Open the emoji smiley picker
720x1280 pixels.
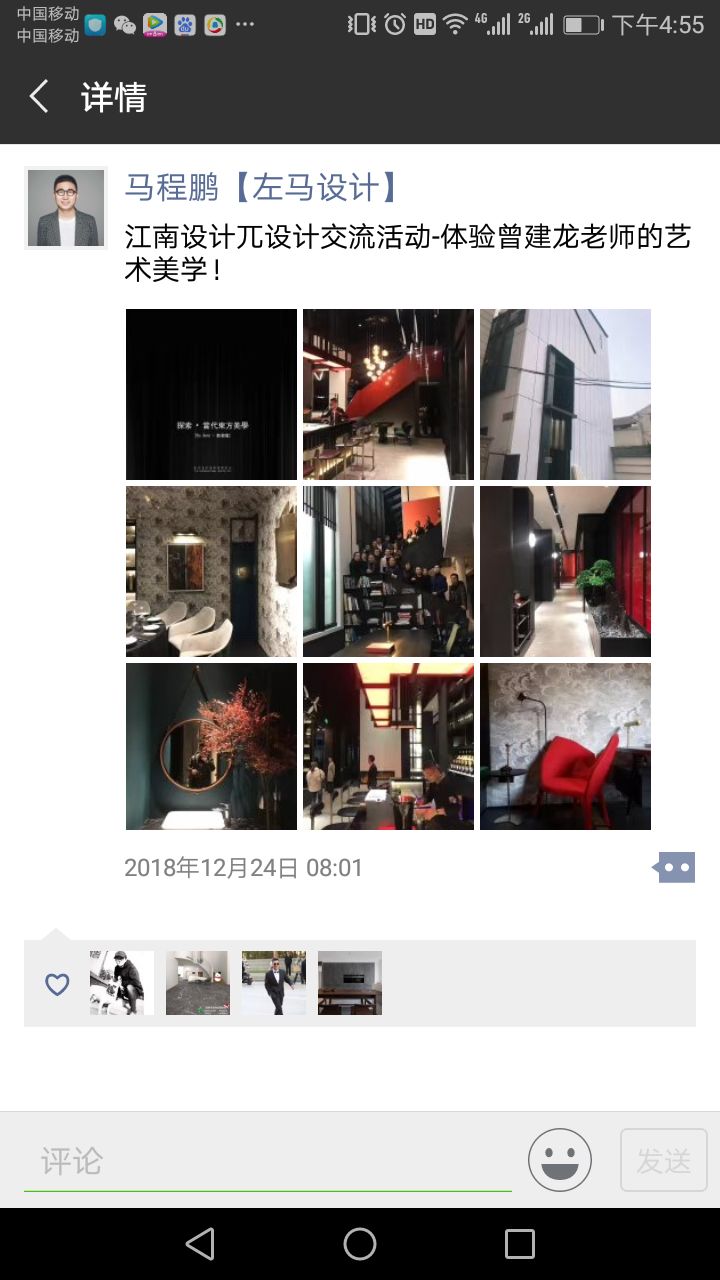click(560, 1160)
